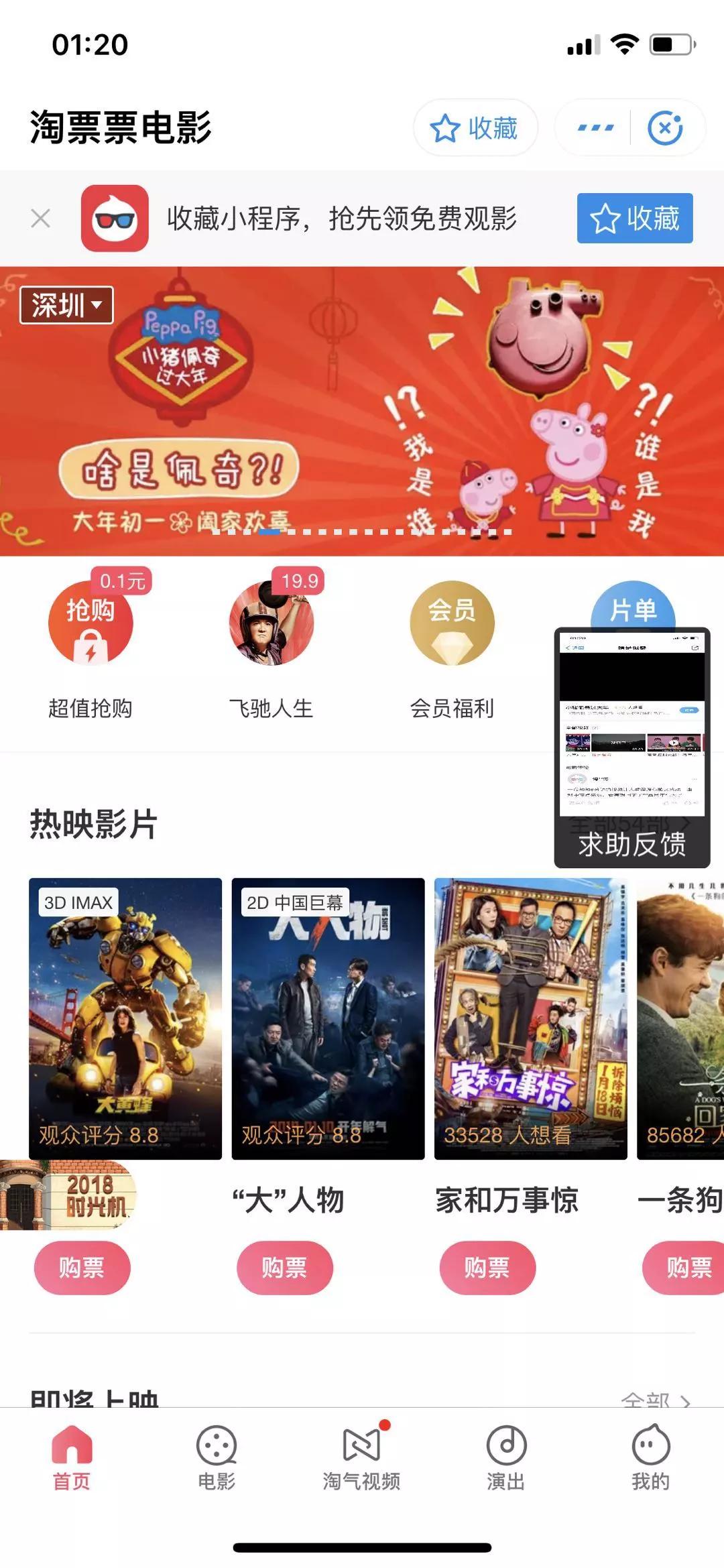Open the 深圳 city selector
Screen dimensions: 724x1568
[x=66, y=306]
